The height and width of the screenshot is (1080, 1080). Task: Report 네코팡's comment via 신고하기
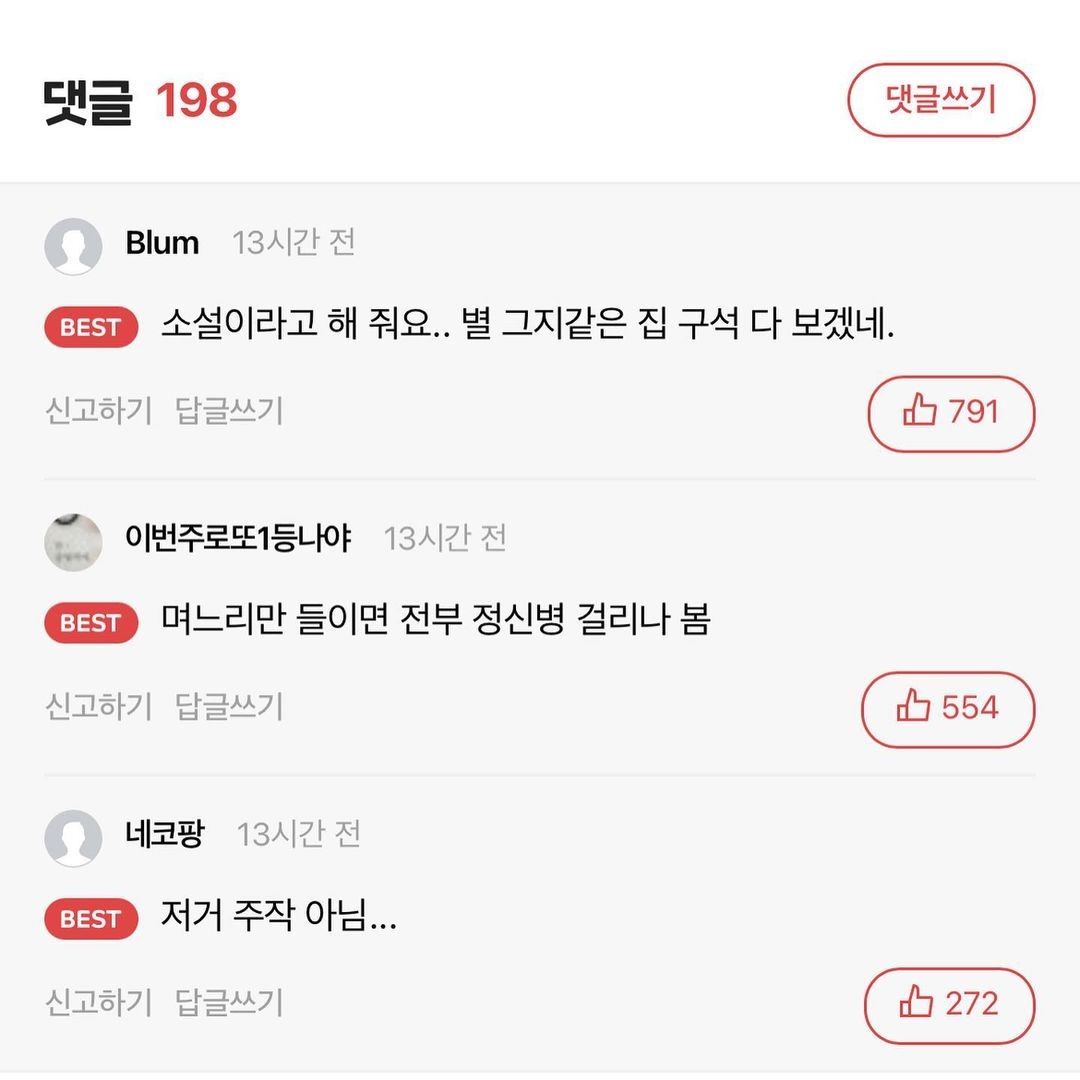pos(98,1003)
